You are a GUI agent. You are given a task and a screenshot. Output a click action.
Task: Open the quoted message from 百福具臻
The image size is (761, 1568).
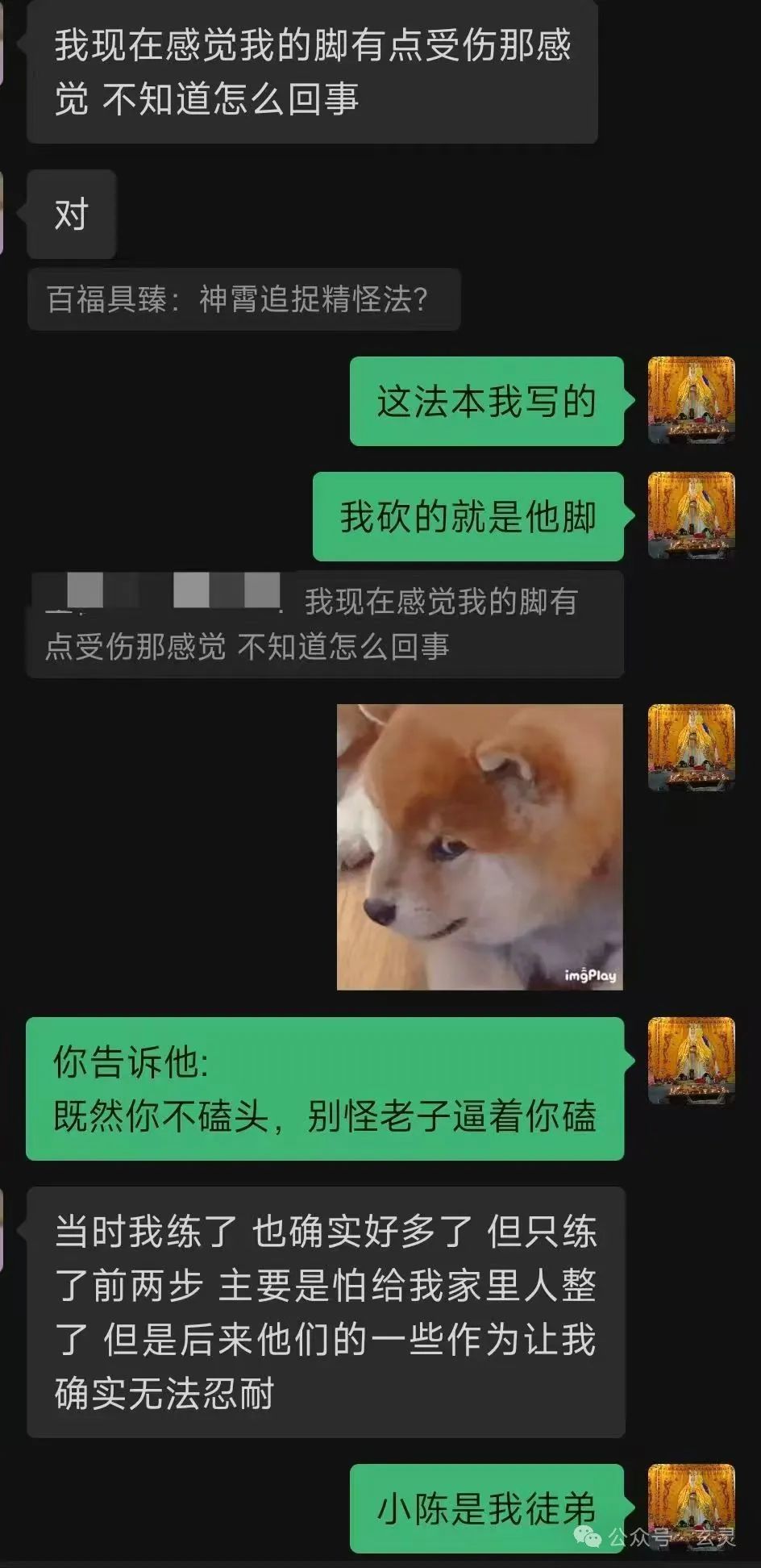pyautogui.click(x=243, y=299)
